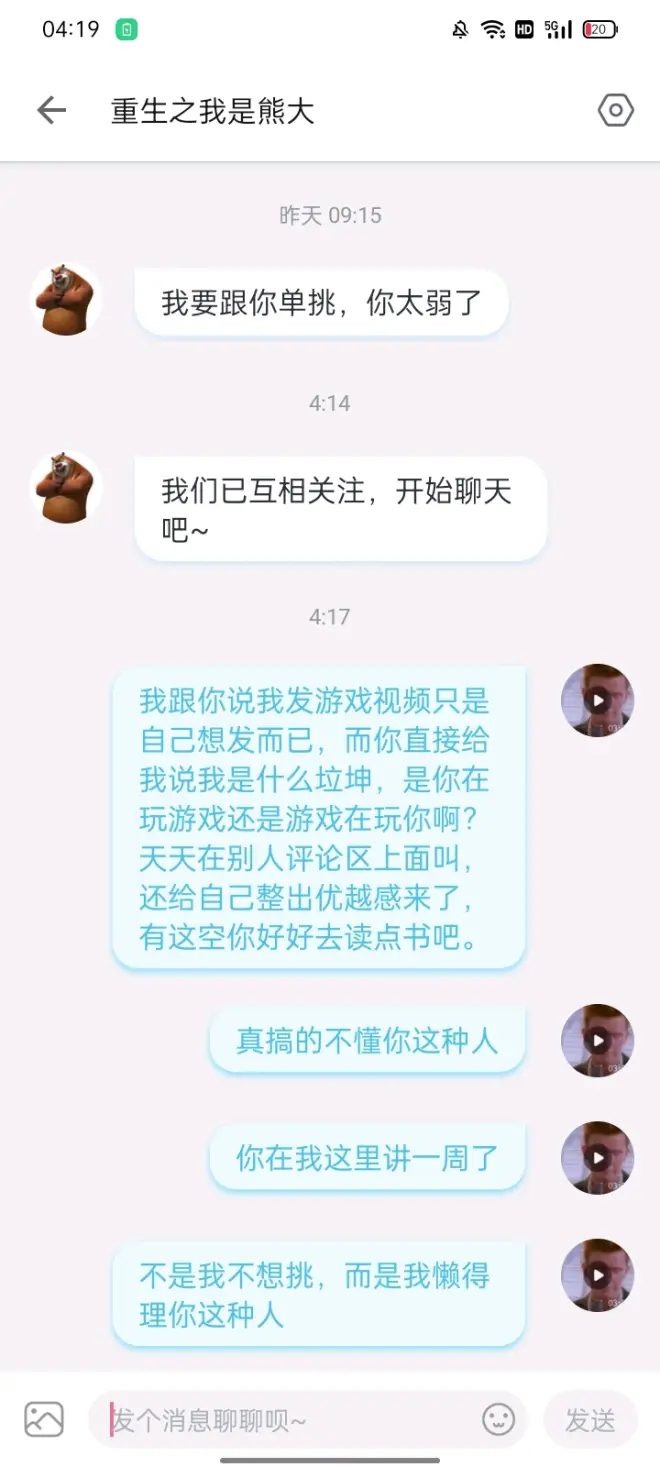Open the picture attachment icon
Image resolution: width=660 pixels, height=1467 pixels.
click(x=44, y=1419)
